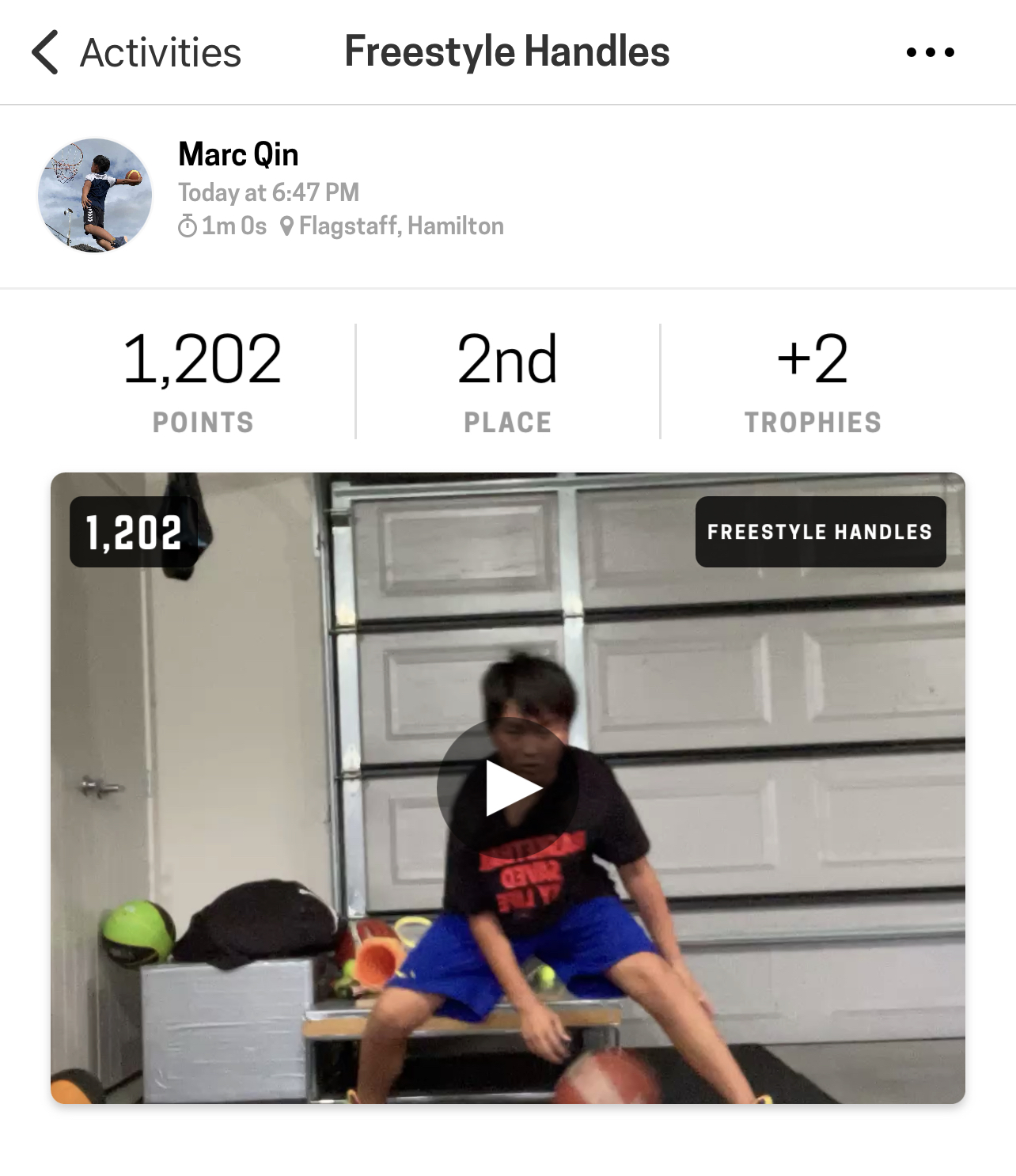
Task: Go back to Activities
Action: click(135, 52)
